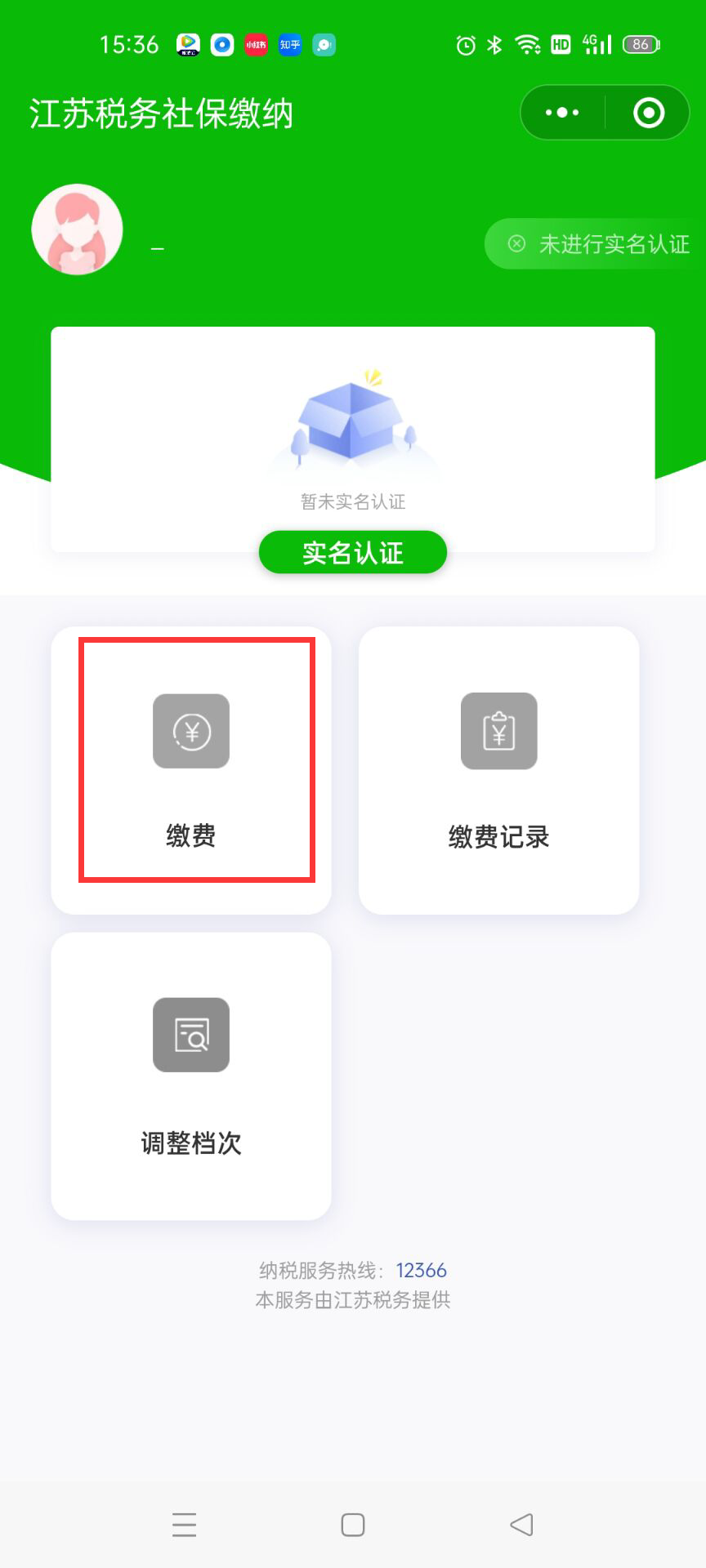The image size is (706, 1568).
Task: Start 实名认证 with the green button
Action: (x=353, y=553)
